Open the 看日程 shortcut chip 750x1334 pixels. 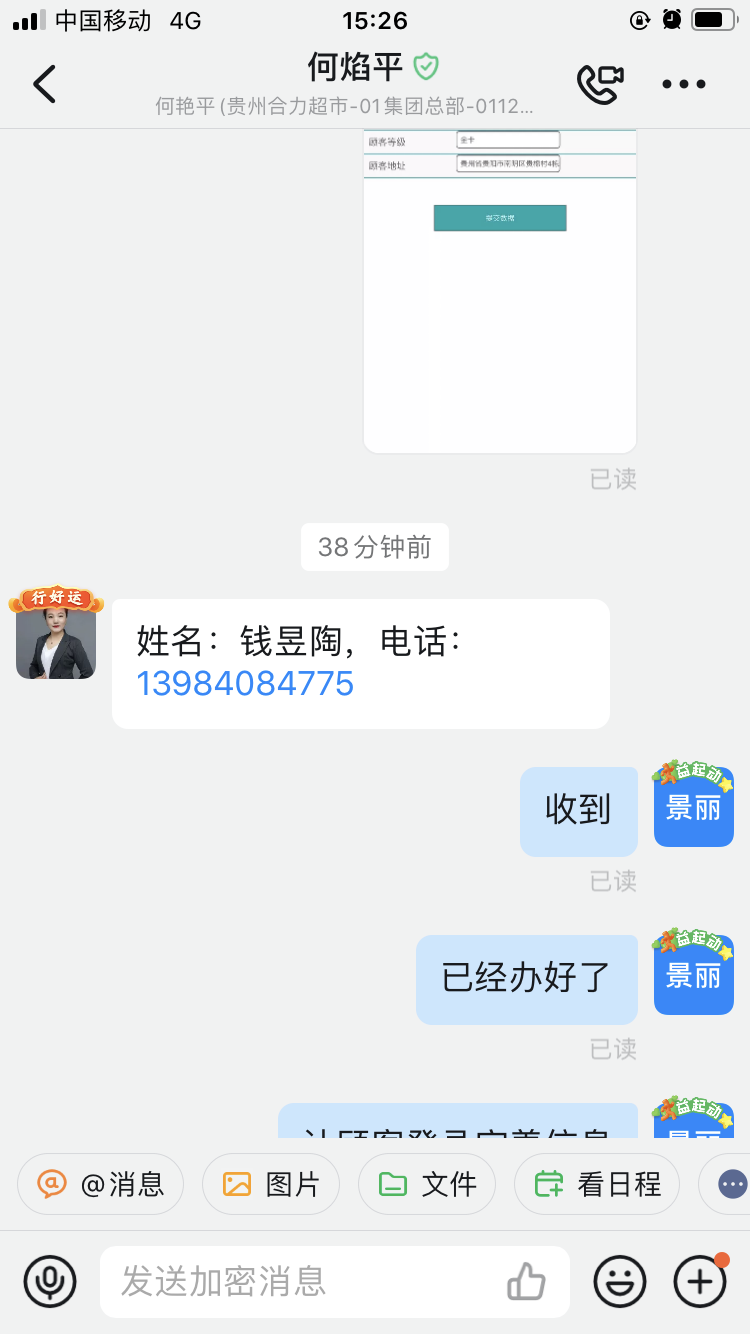coord(597,1184)
